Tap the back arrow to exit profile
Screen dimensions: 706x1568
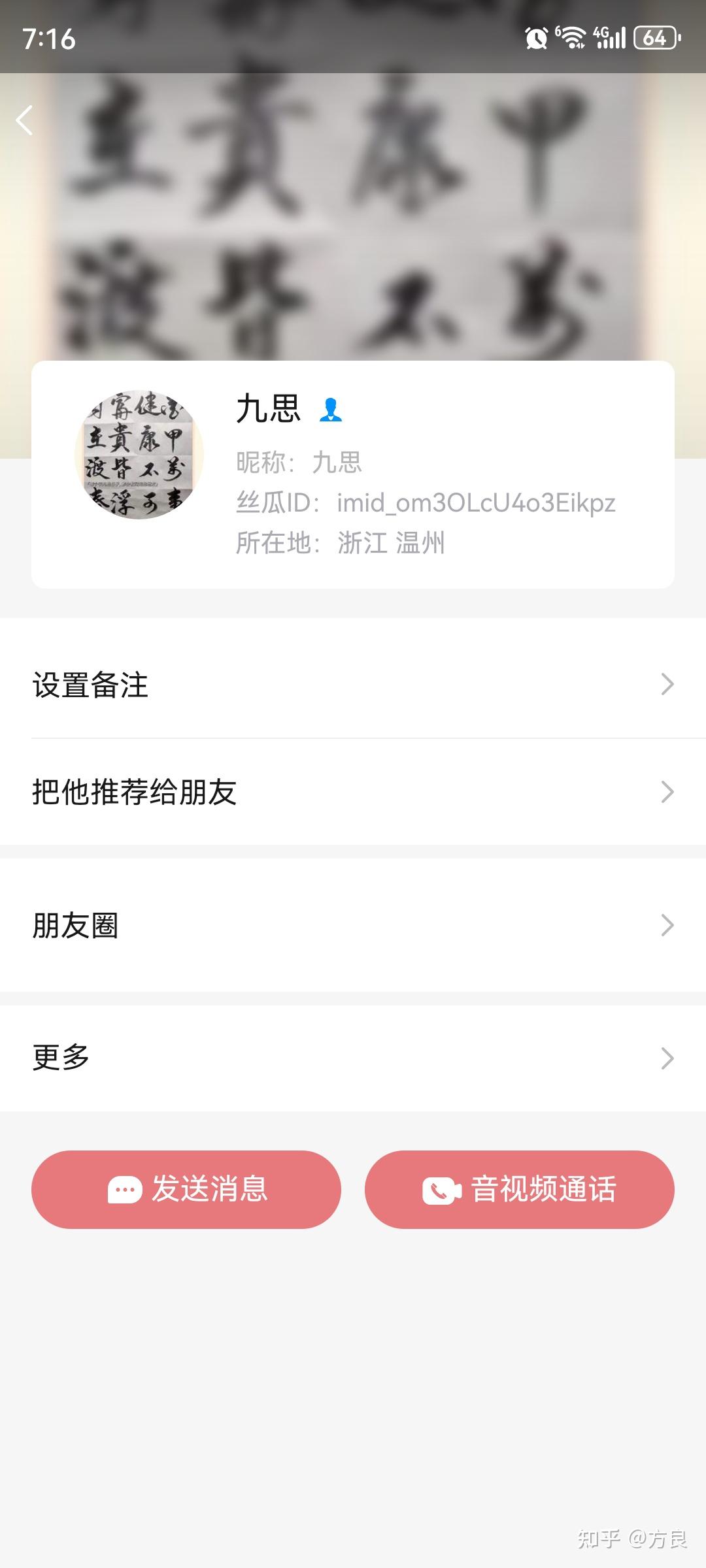click(25, 121)
